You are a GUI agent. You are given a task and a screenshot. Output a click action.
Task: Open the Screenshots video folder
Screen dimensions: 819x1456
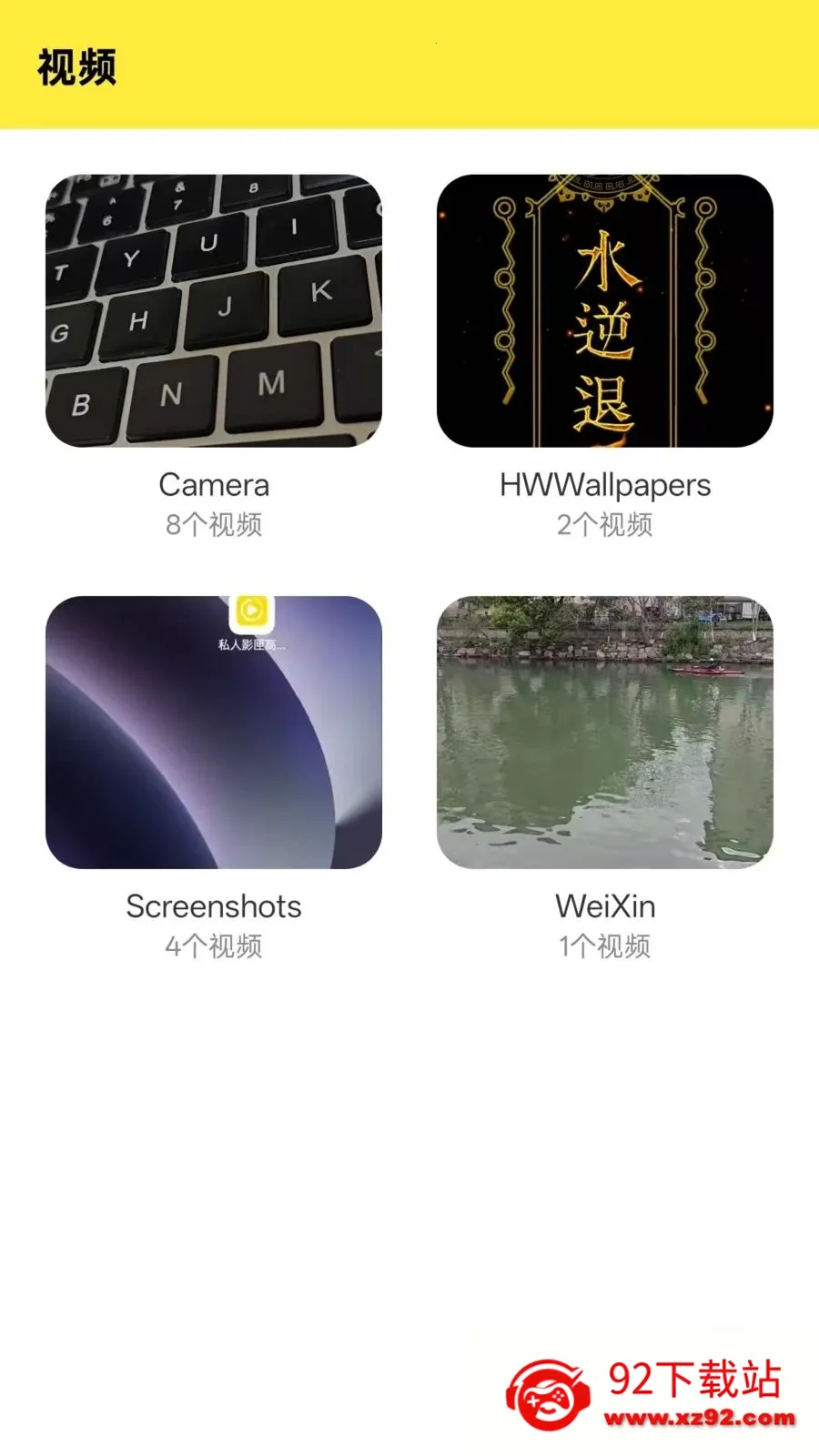pos(214,733)
